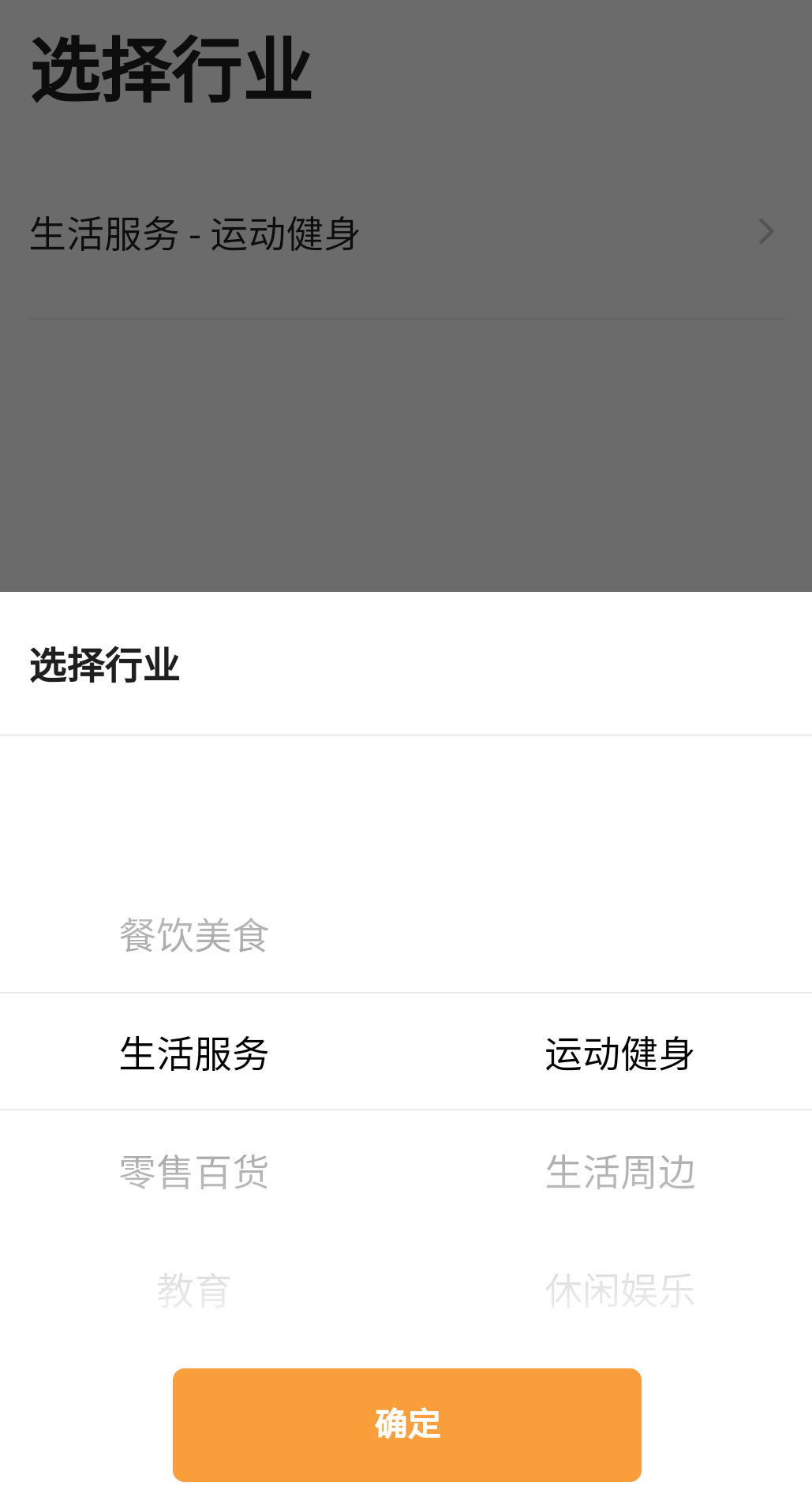Select 生活周边 subcategory
Image resolution: width=812 pixels, height=1512 pixels.
620,1172
